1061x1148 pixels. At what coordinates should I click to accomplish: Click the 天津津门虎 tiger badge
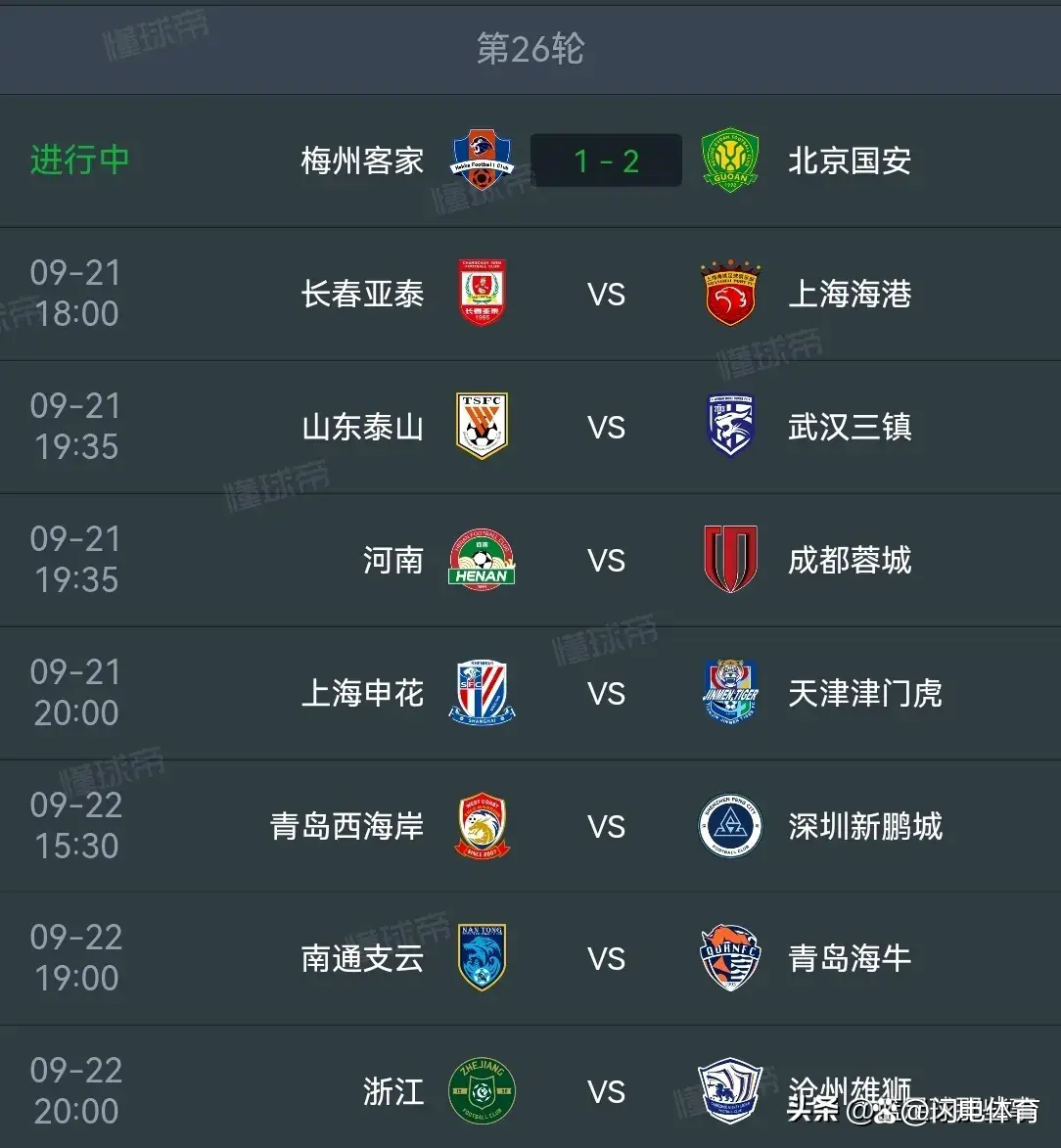click(x=729, y=690)
